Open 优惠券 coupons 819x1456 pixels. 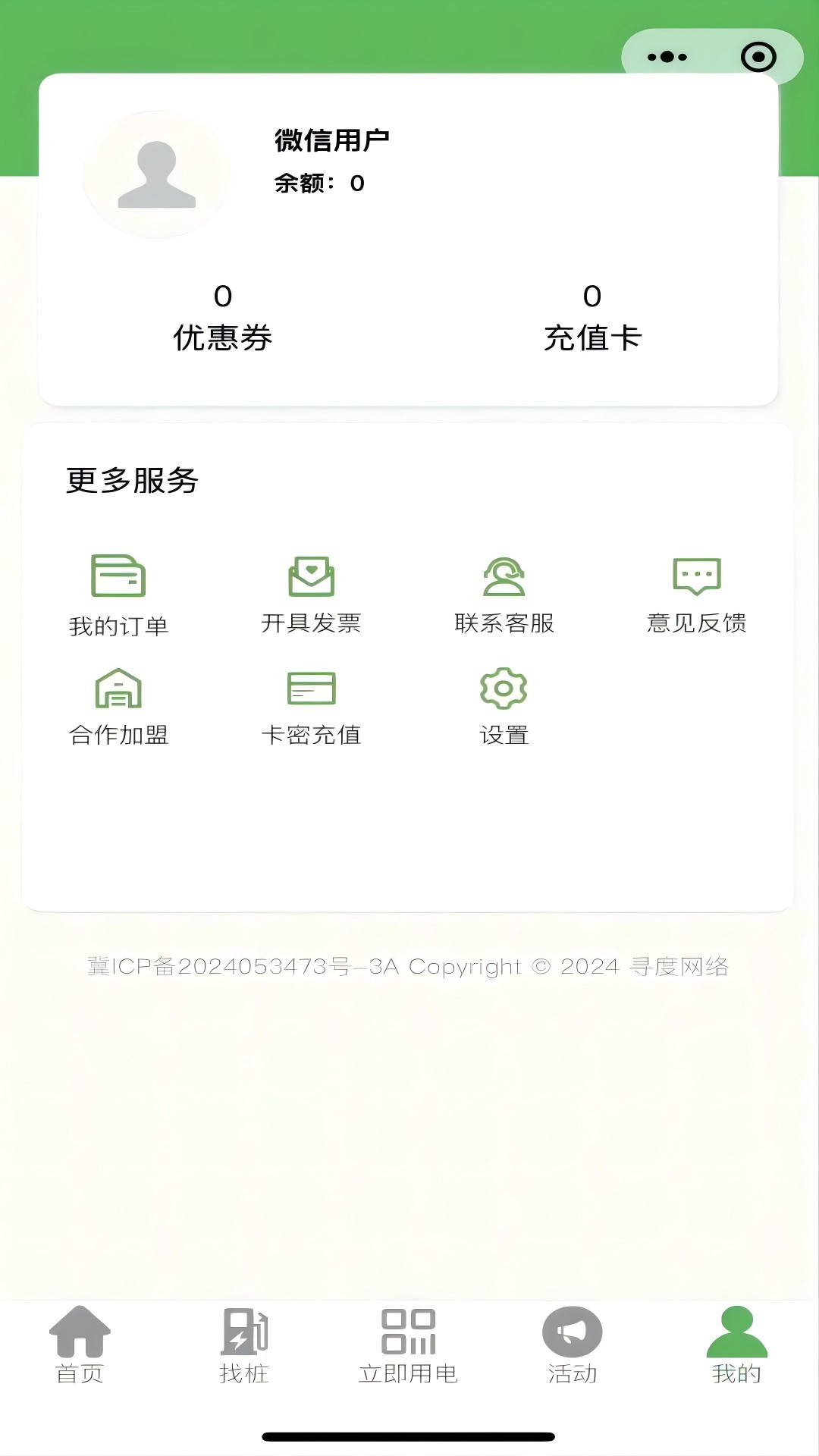pos(223,318)
